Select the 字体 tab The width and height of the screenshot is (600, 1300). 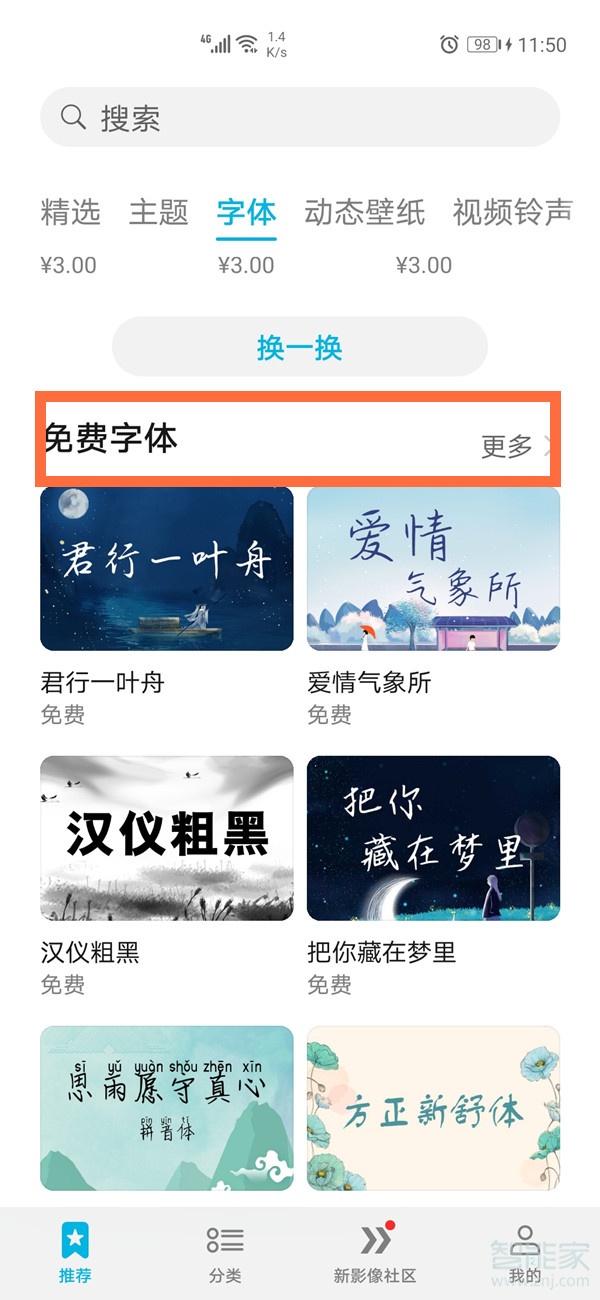click(x=247, y=212)
